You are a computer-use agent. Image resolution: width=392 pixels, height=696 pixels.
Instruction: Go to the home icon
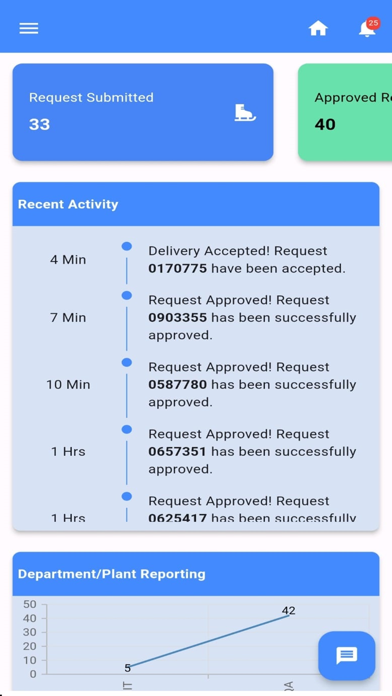318,28
